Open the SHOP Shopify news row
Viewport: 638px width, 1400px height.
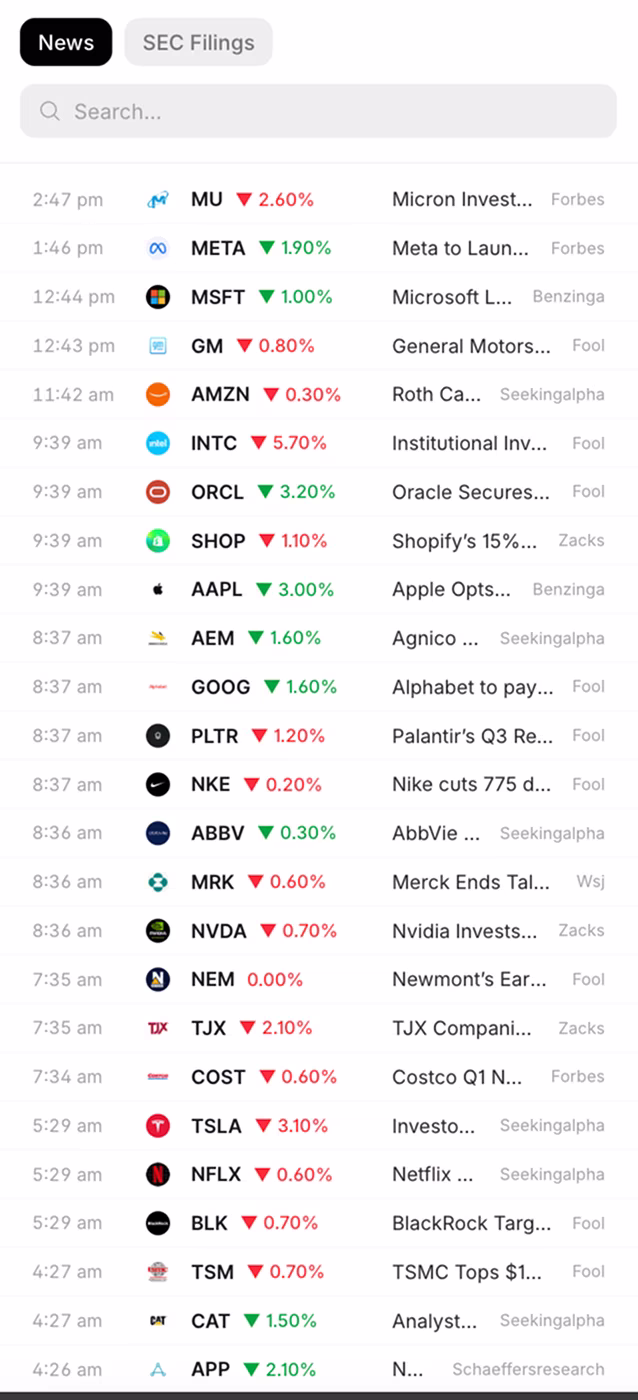tap(463, 541)
